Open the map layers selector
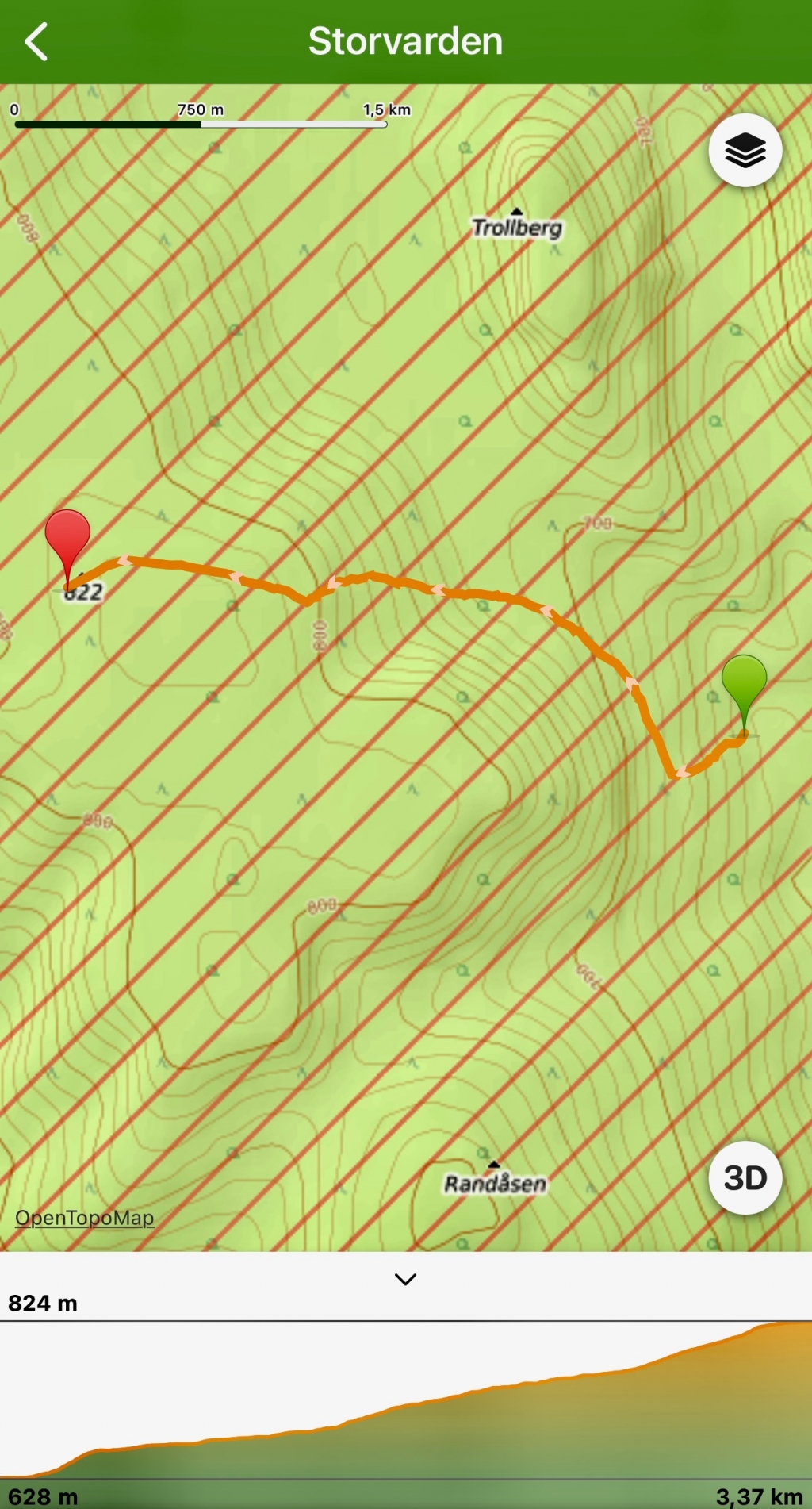Image resolution: width=812 pixels, height=1509 pixels. coord(745,151)
